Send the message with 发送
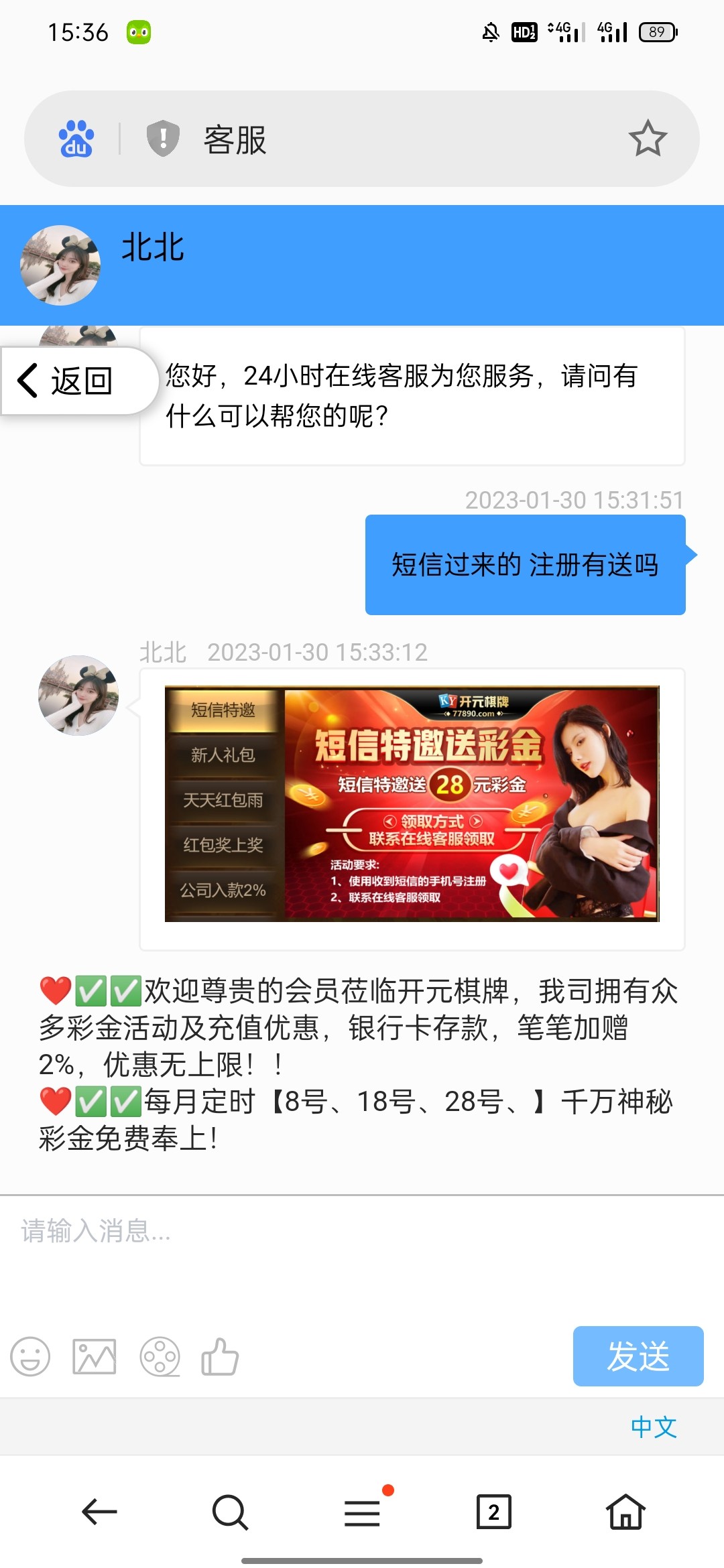The width and height of the screenshot is (724, 1568). click(638, 1356)
